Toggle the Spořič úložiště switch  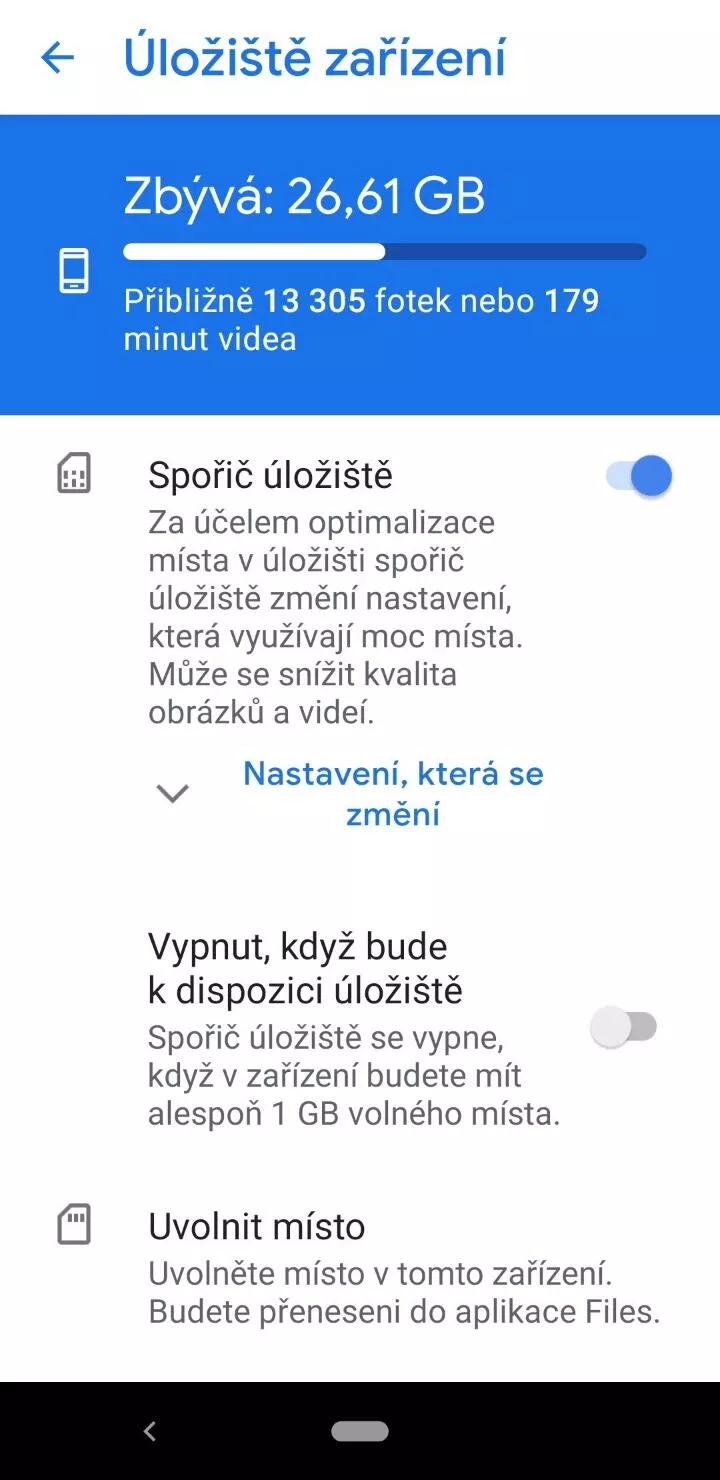(x=638, y=477)
